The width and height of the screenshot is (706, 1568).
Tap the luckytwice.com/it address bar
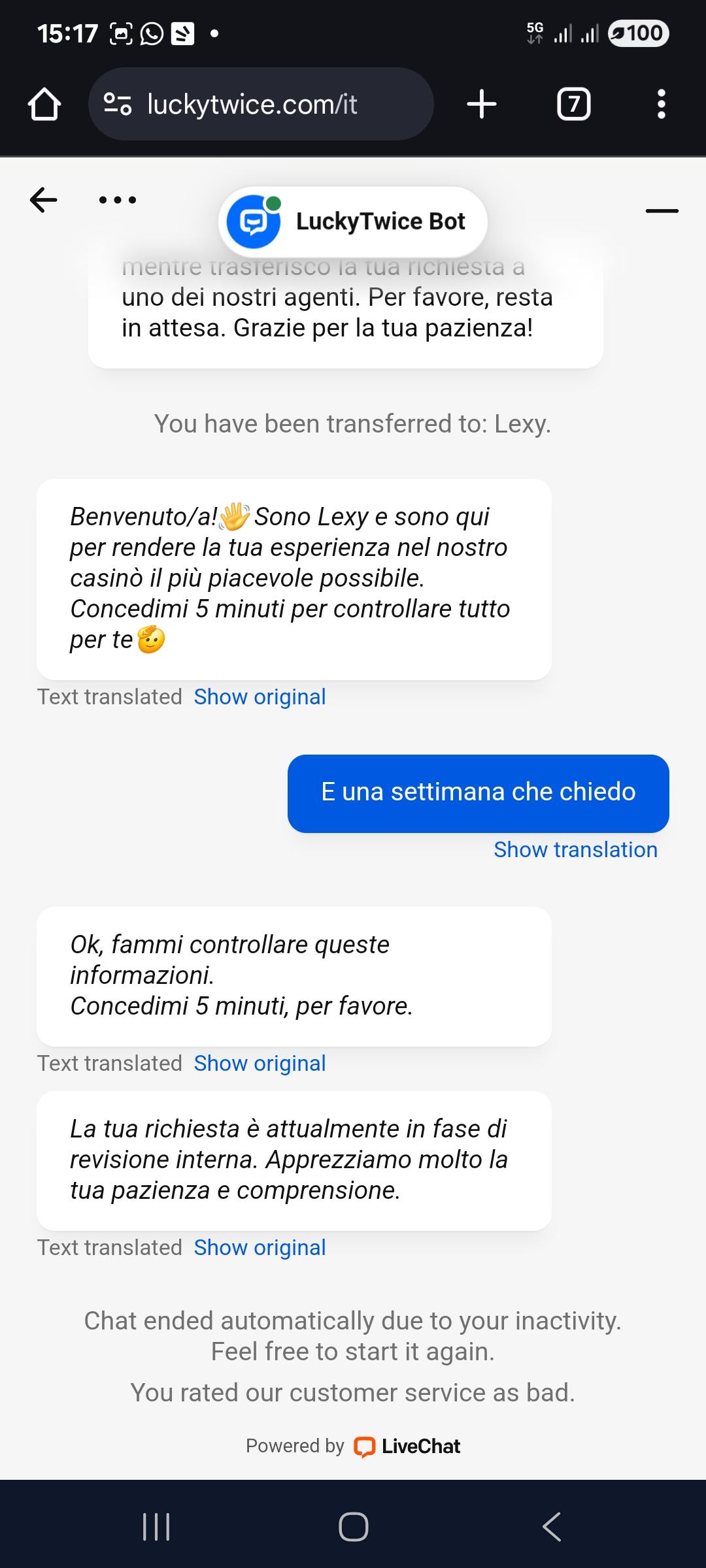(261, 105)
